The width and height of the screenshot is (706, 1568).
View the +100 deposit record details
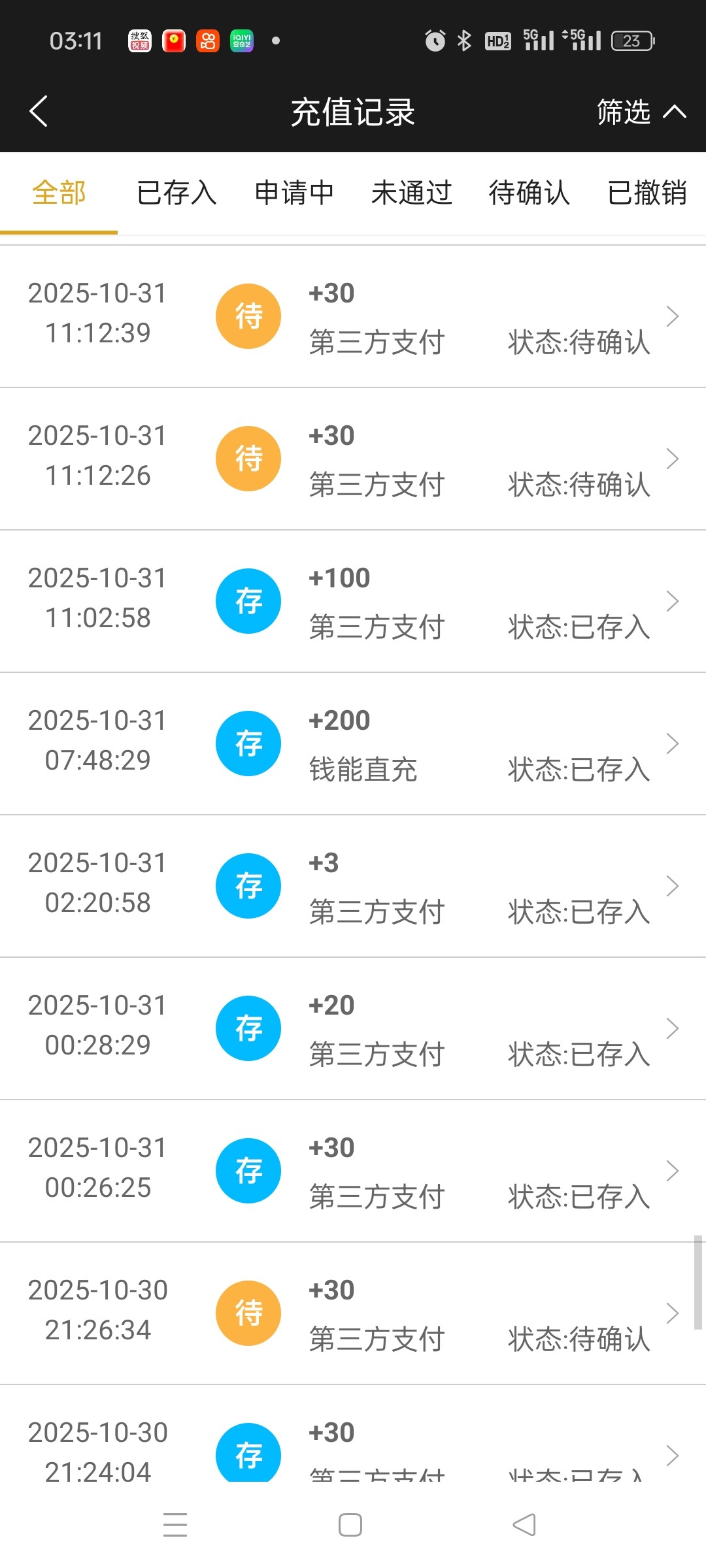point(353,602)
